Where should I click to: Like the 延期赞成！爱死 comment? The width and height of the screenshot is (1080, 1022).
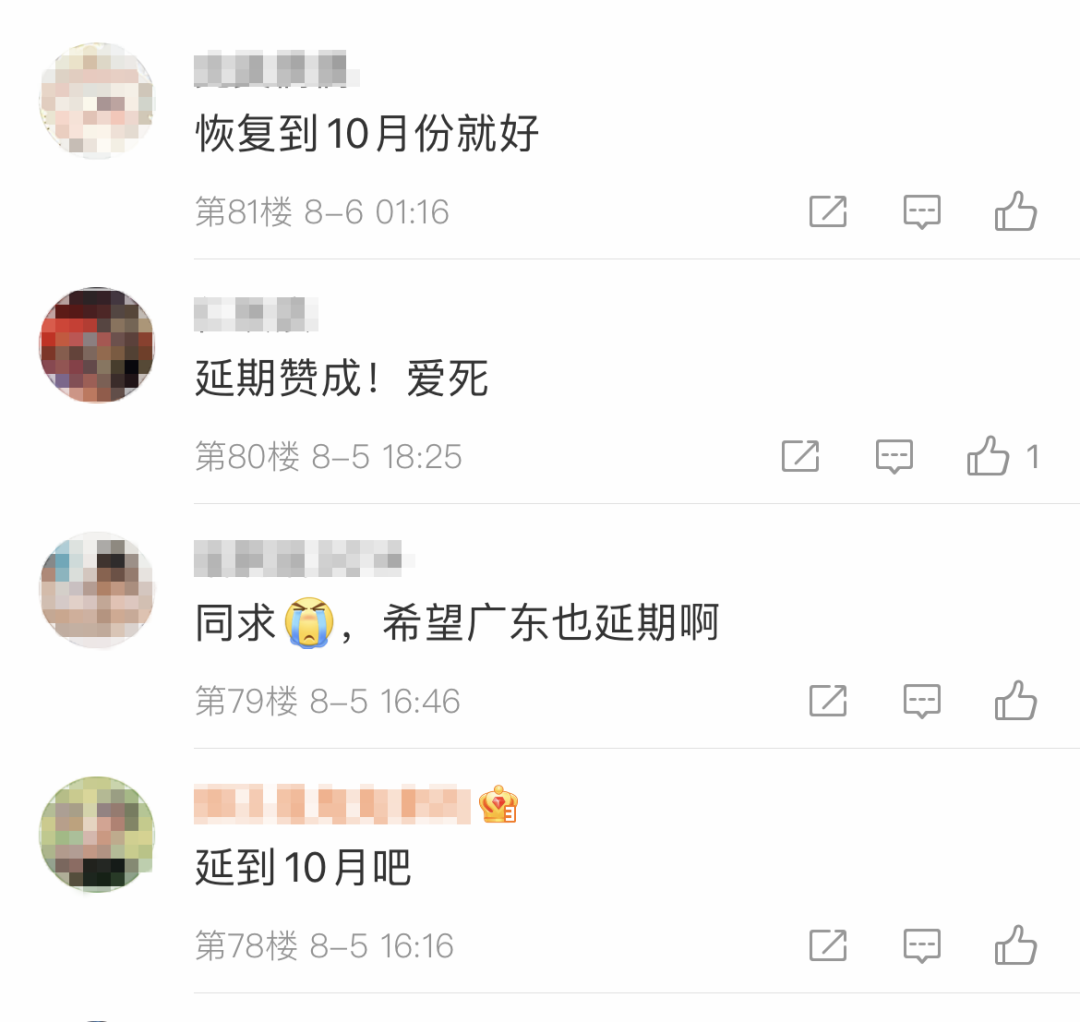point(988,457)
